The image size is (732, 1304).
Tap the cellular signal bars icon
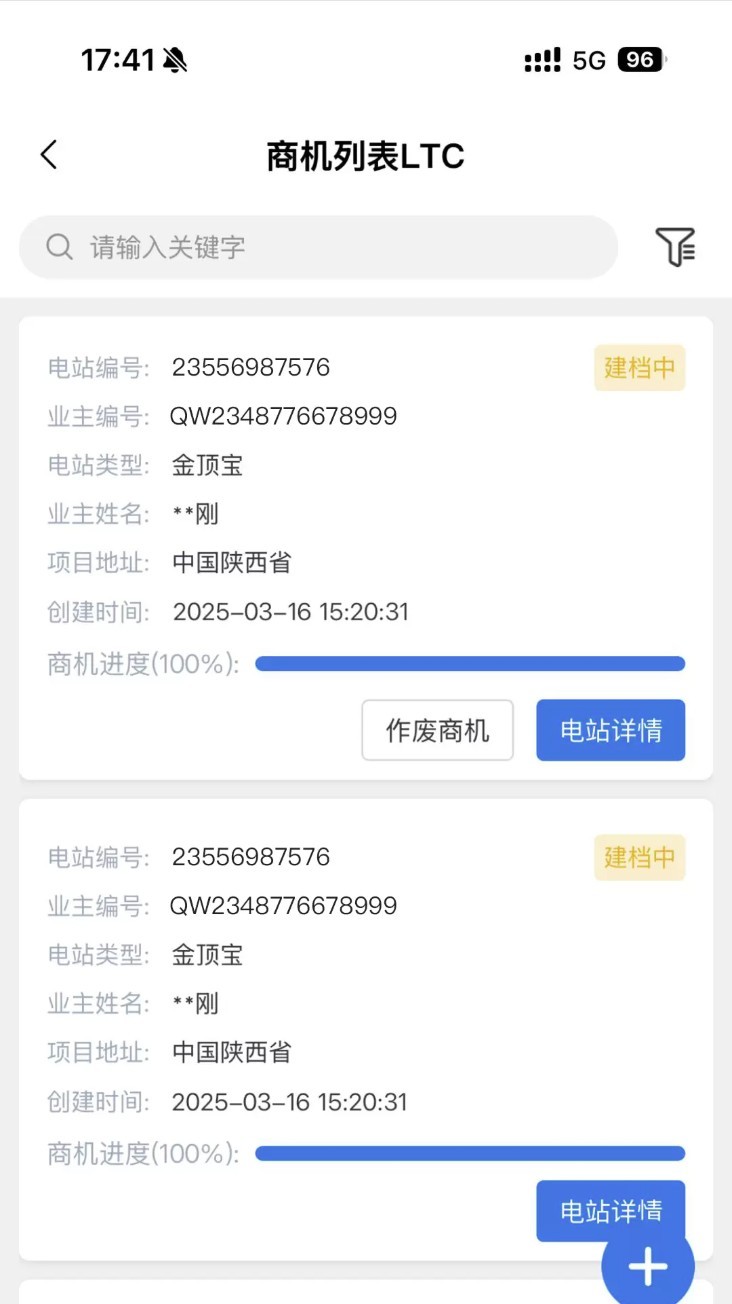pyautogui.click(x=542, y=60)
